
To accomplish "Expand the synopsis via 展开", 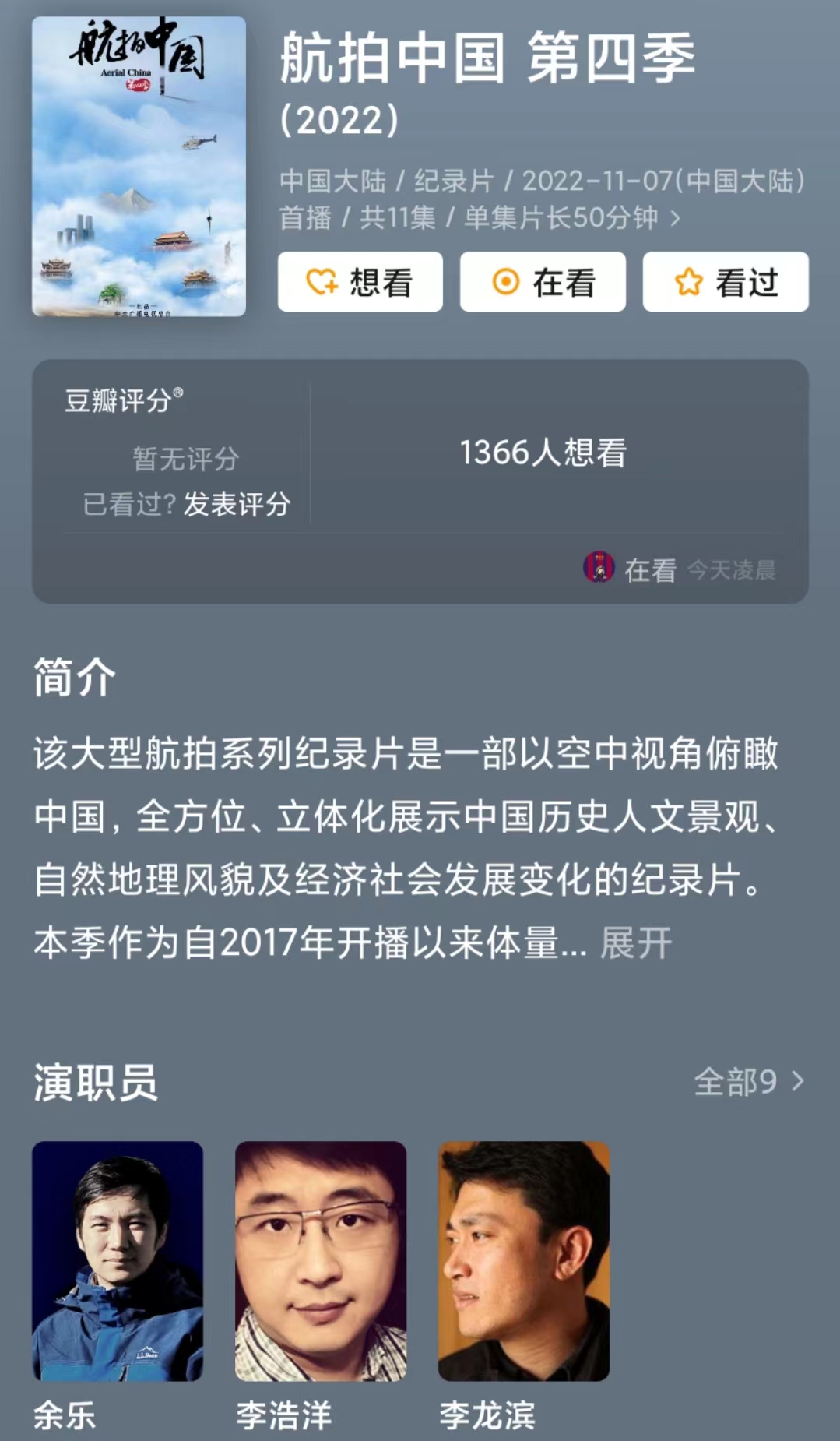I will [x=634, y=942].
